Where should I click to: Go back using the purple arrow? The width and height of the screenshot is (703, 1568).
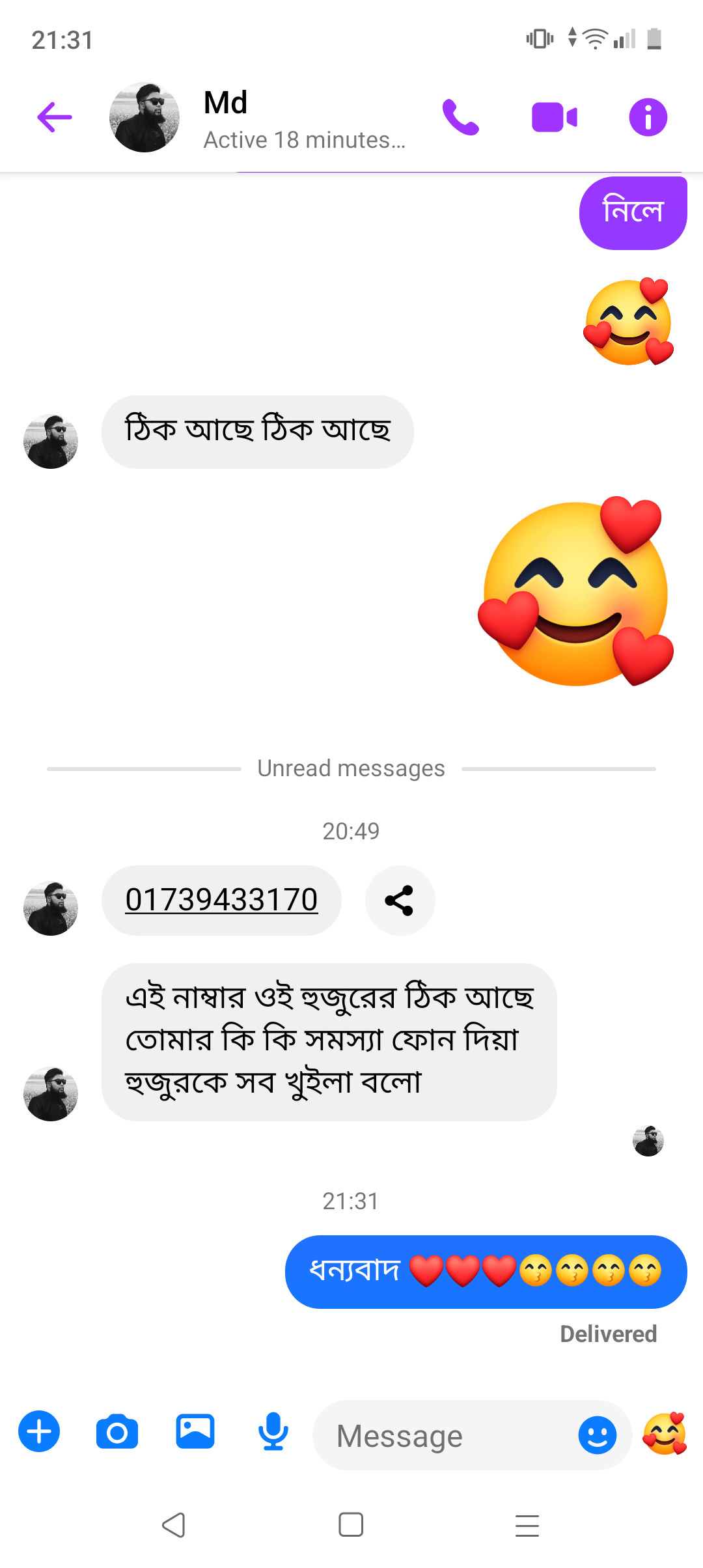[x=55, y=117]
